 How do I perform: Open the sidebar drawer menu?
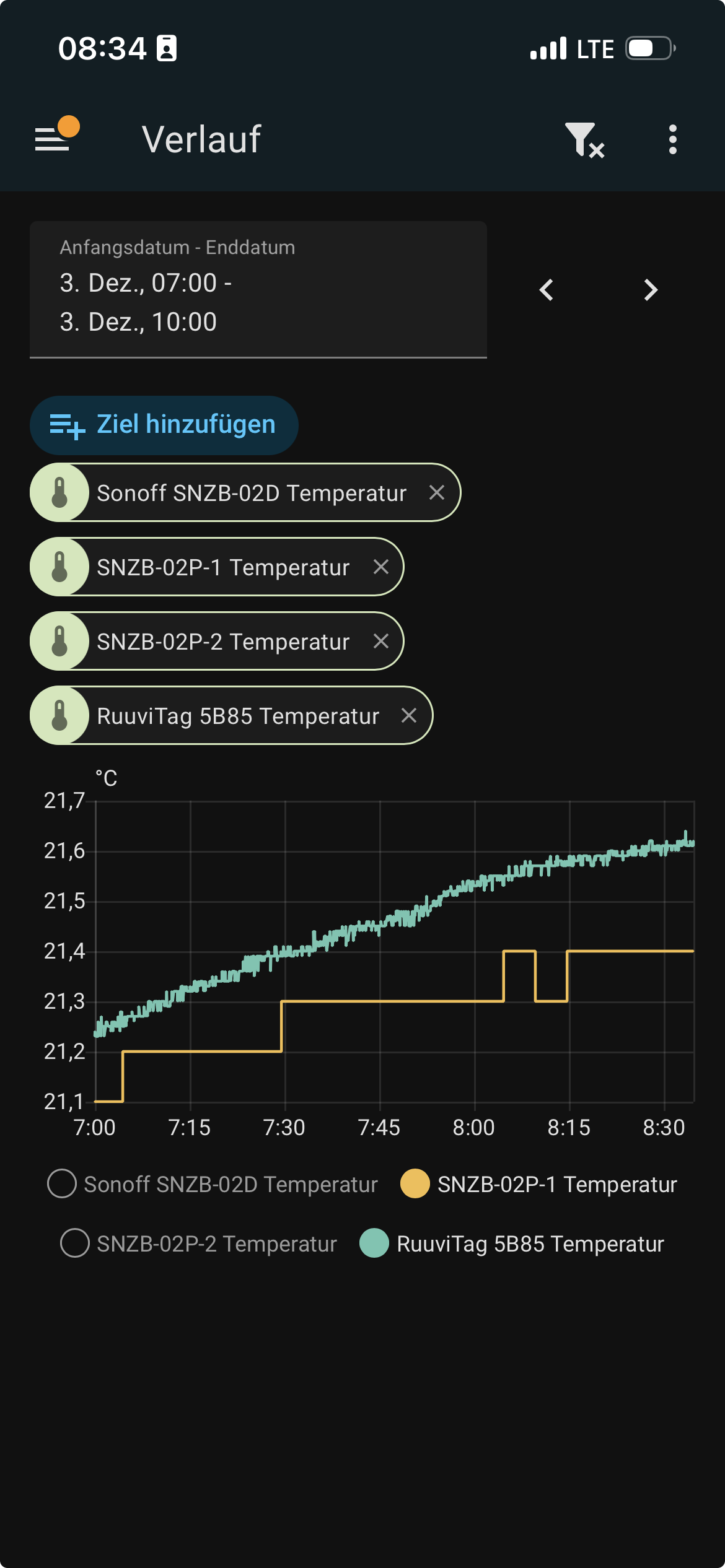pyautogui.click(x=53, y=139)
